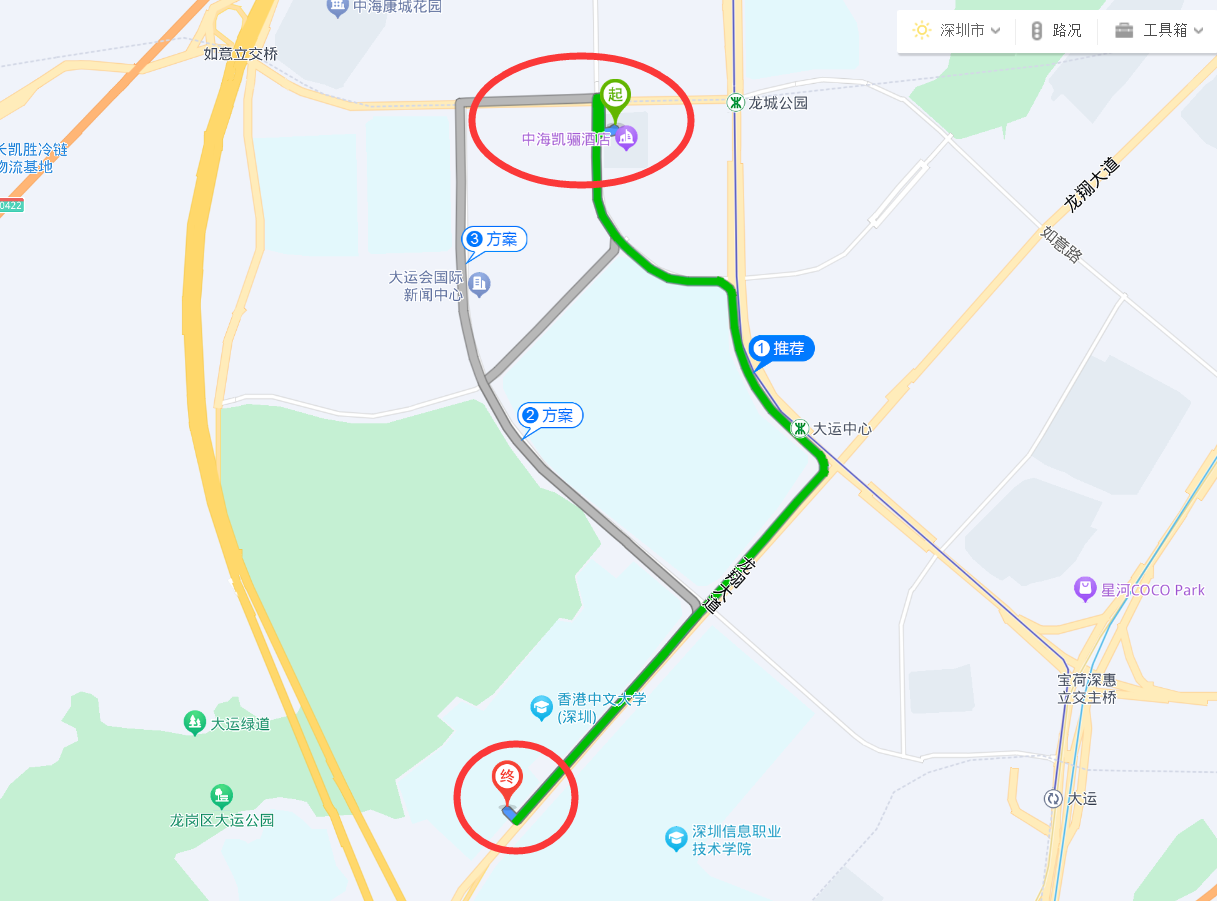Tap the green 起 start marker
1217x901 pixels.
pyautogui.click(x=615, y=95)
